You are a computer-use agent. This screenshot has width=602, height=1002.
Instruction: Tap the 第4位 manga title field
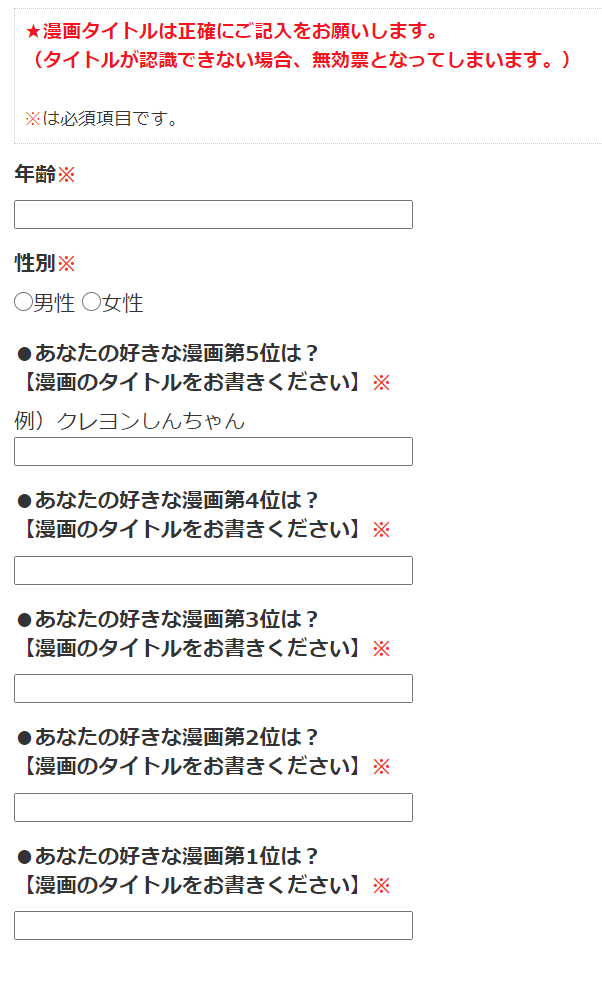(213, 571)
